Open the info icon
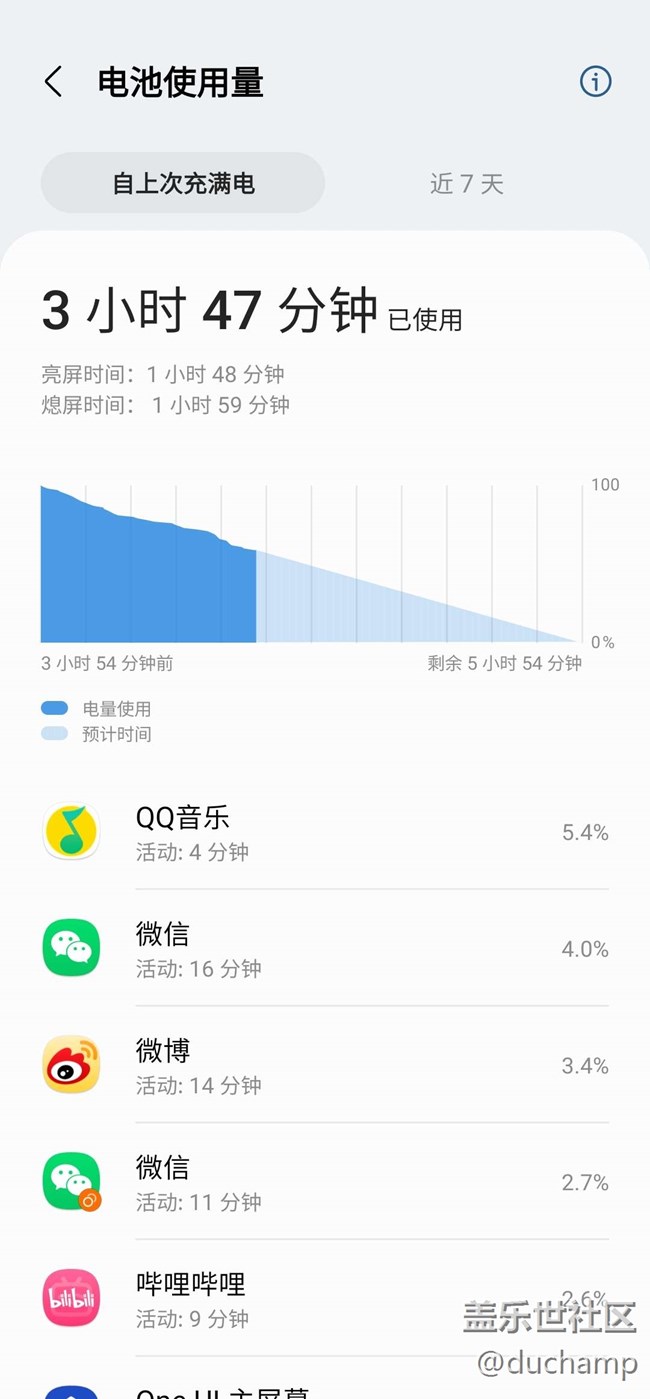The height and width of the screenshot is (1399, 650). [596, 82]
